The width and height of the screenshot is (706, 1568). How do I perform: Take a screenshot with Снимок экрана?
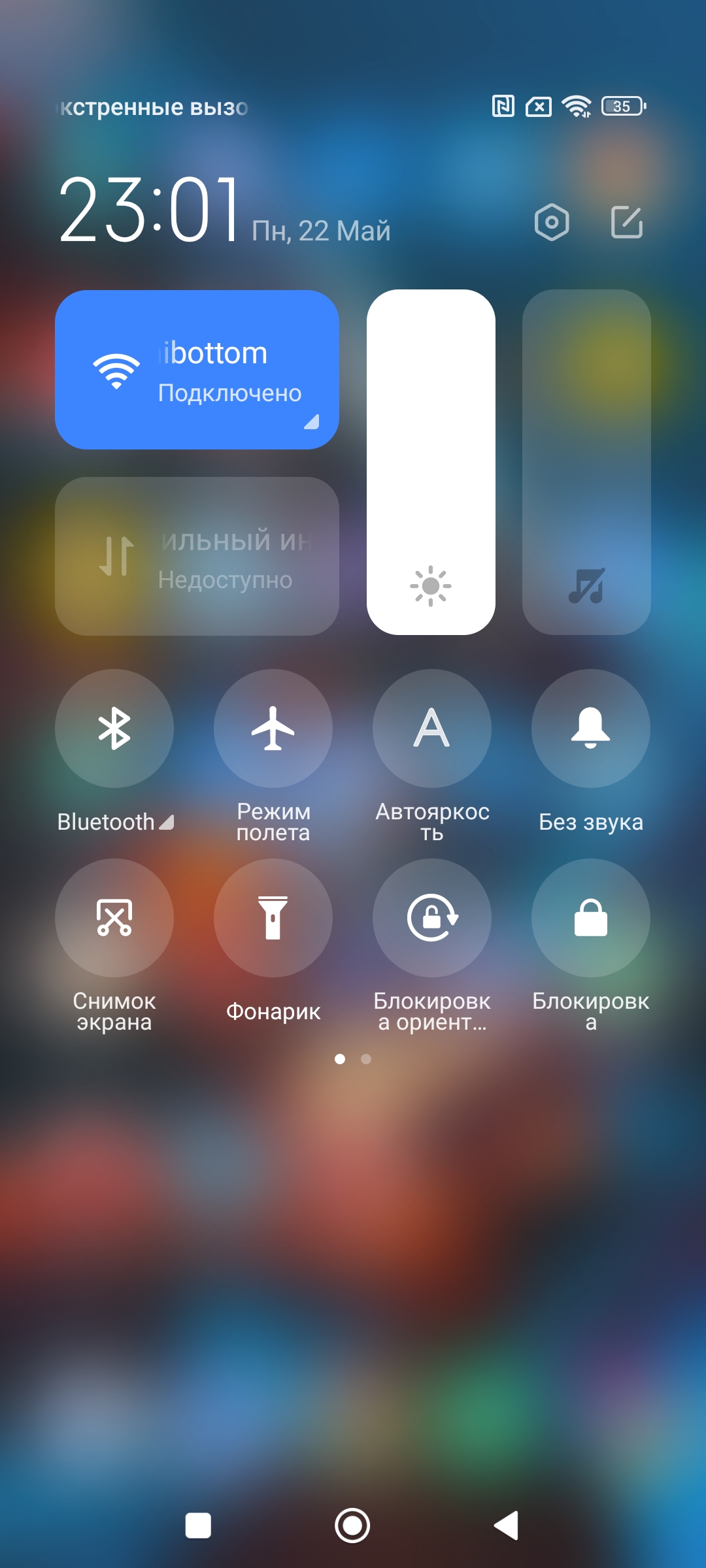pos(114,918)
